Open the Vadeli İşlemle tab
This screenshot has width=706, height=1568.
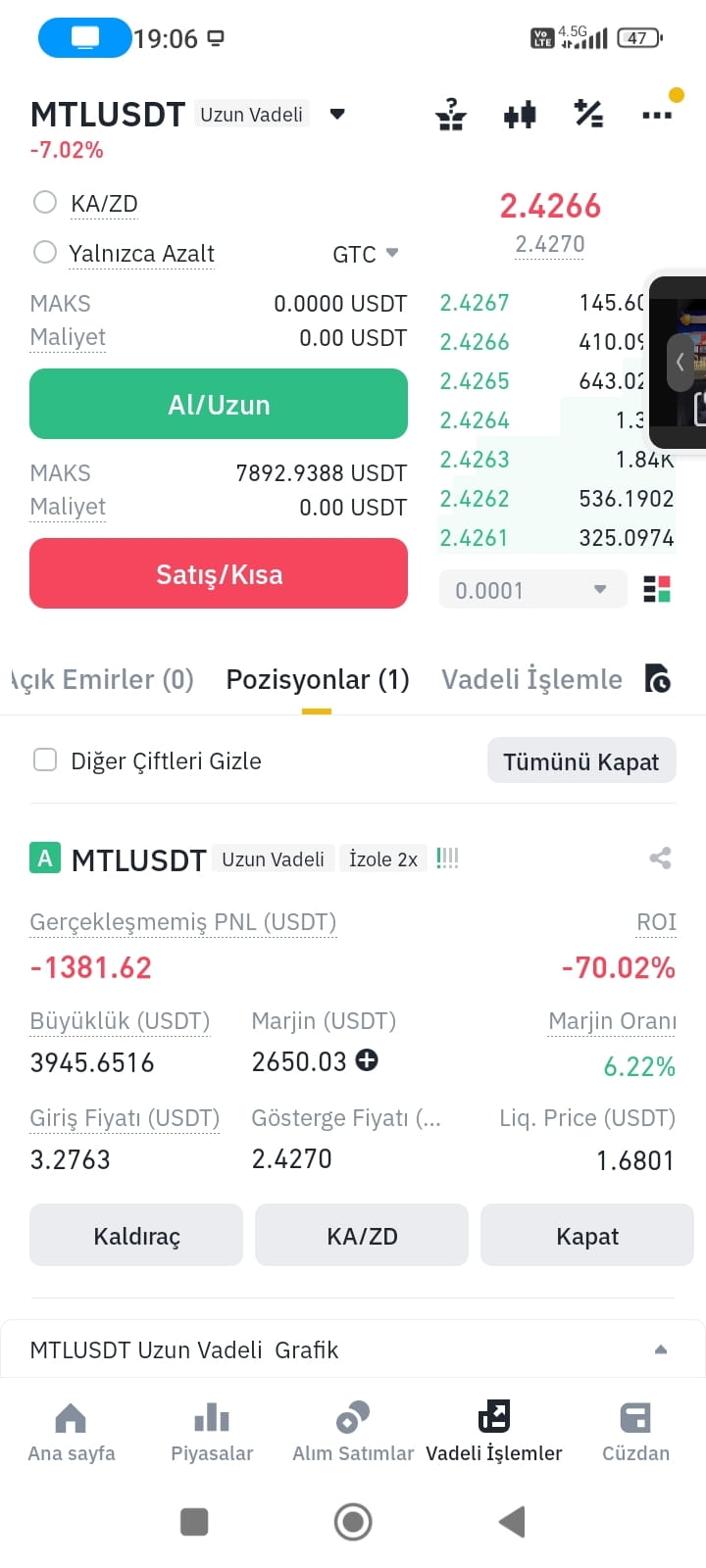pos(530,679)
